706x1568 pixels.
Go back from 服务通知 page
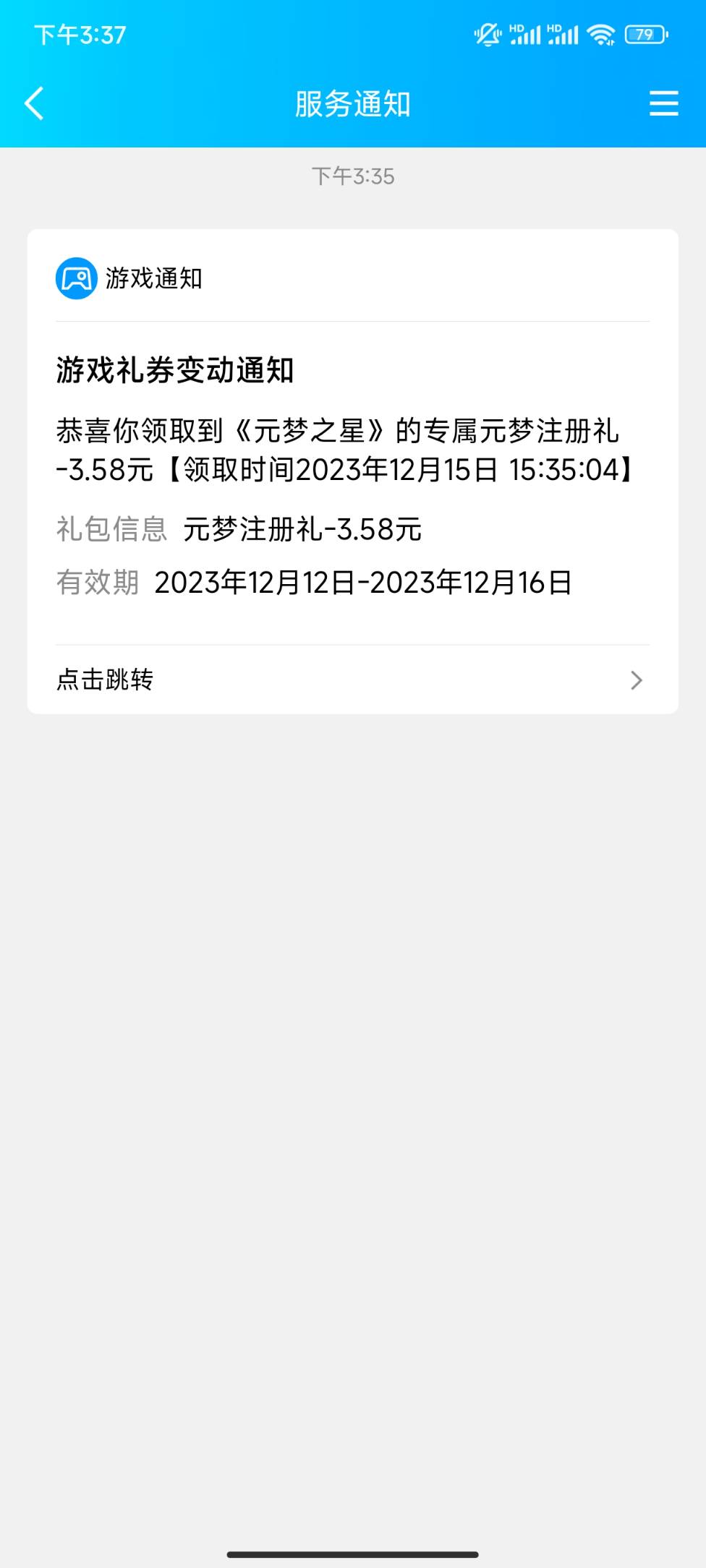35,103
